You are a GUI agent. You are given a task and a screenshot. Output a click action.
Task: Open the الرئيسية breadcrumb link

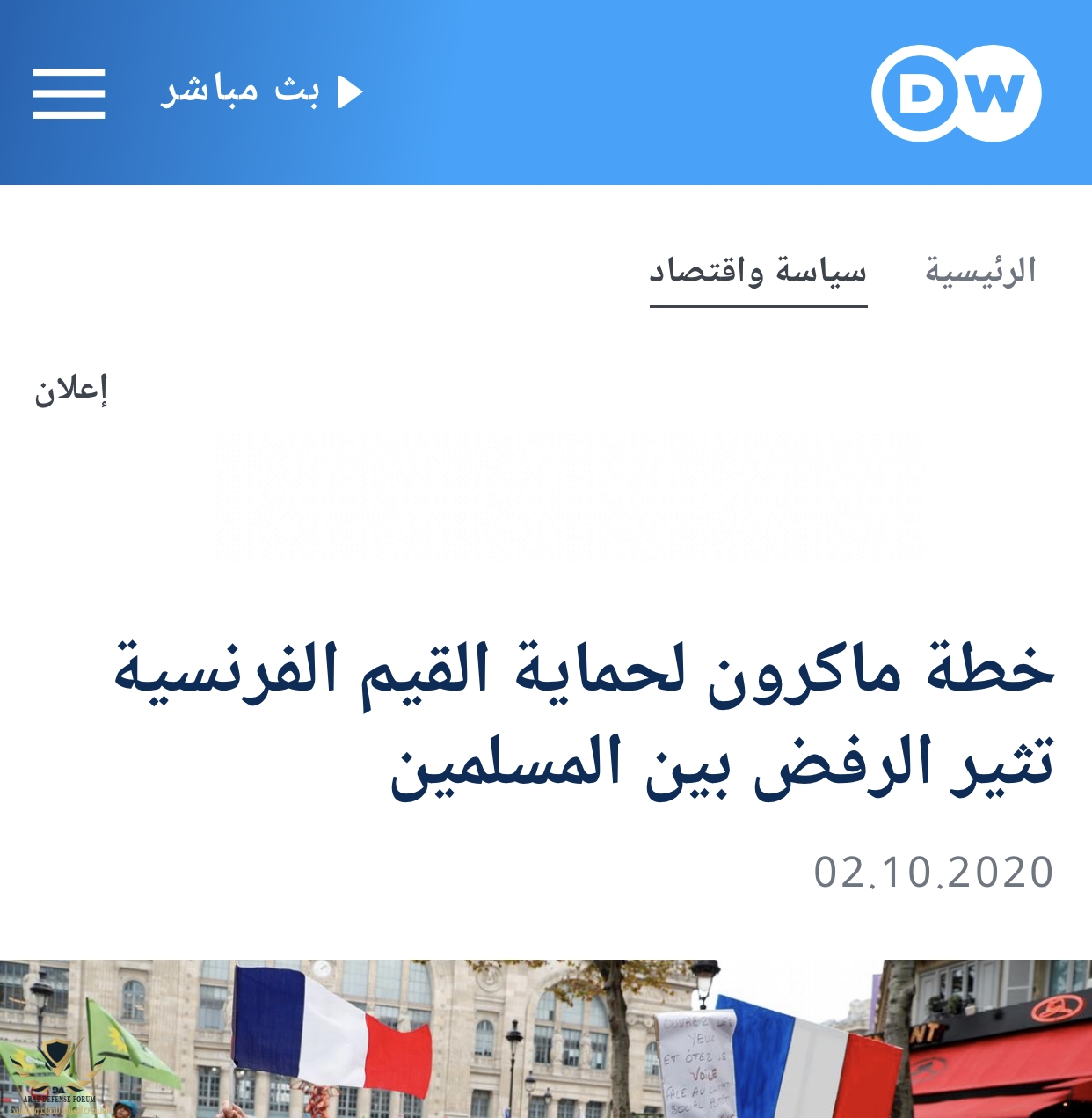tap(979, 271)
